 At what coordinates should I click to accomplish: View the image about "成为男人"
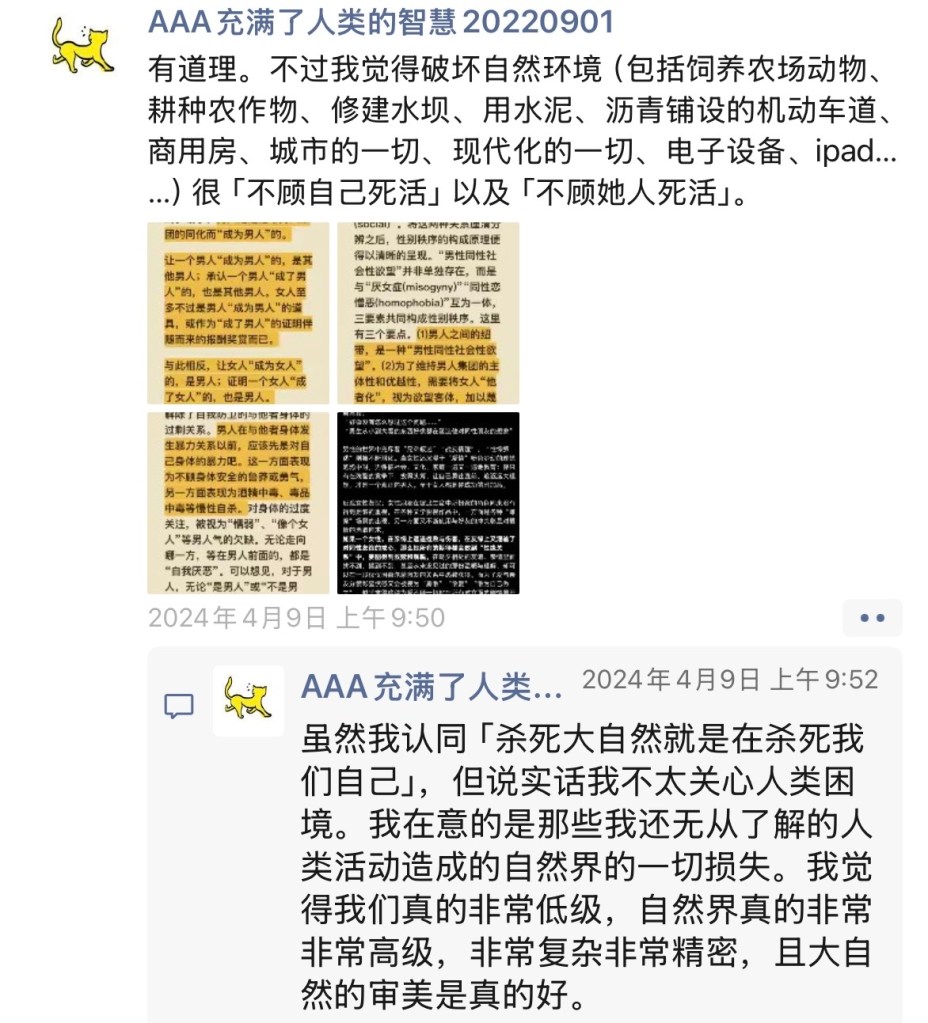pos(238,313)
